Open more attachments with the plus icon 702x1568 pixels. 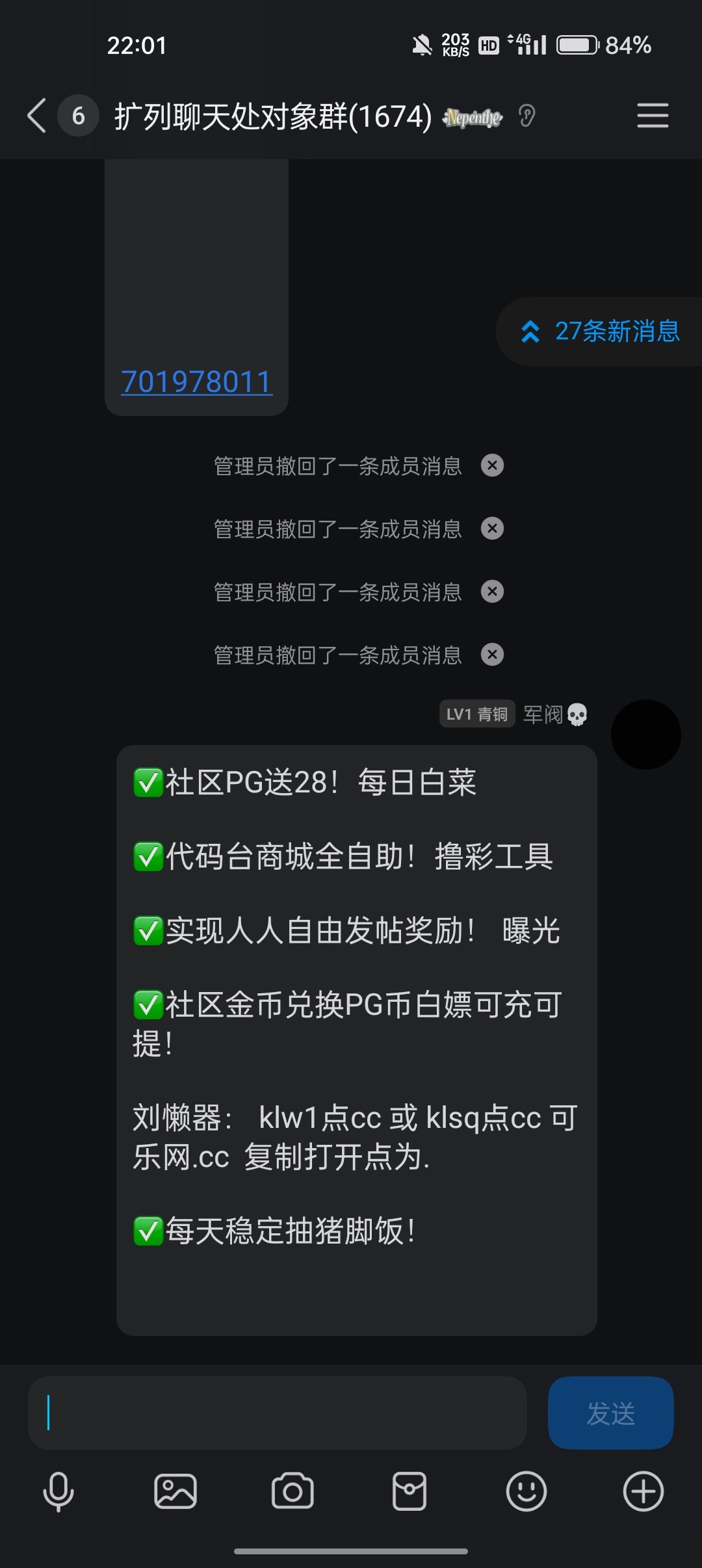click(x=643, y=1492)
